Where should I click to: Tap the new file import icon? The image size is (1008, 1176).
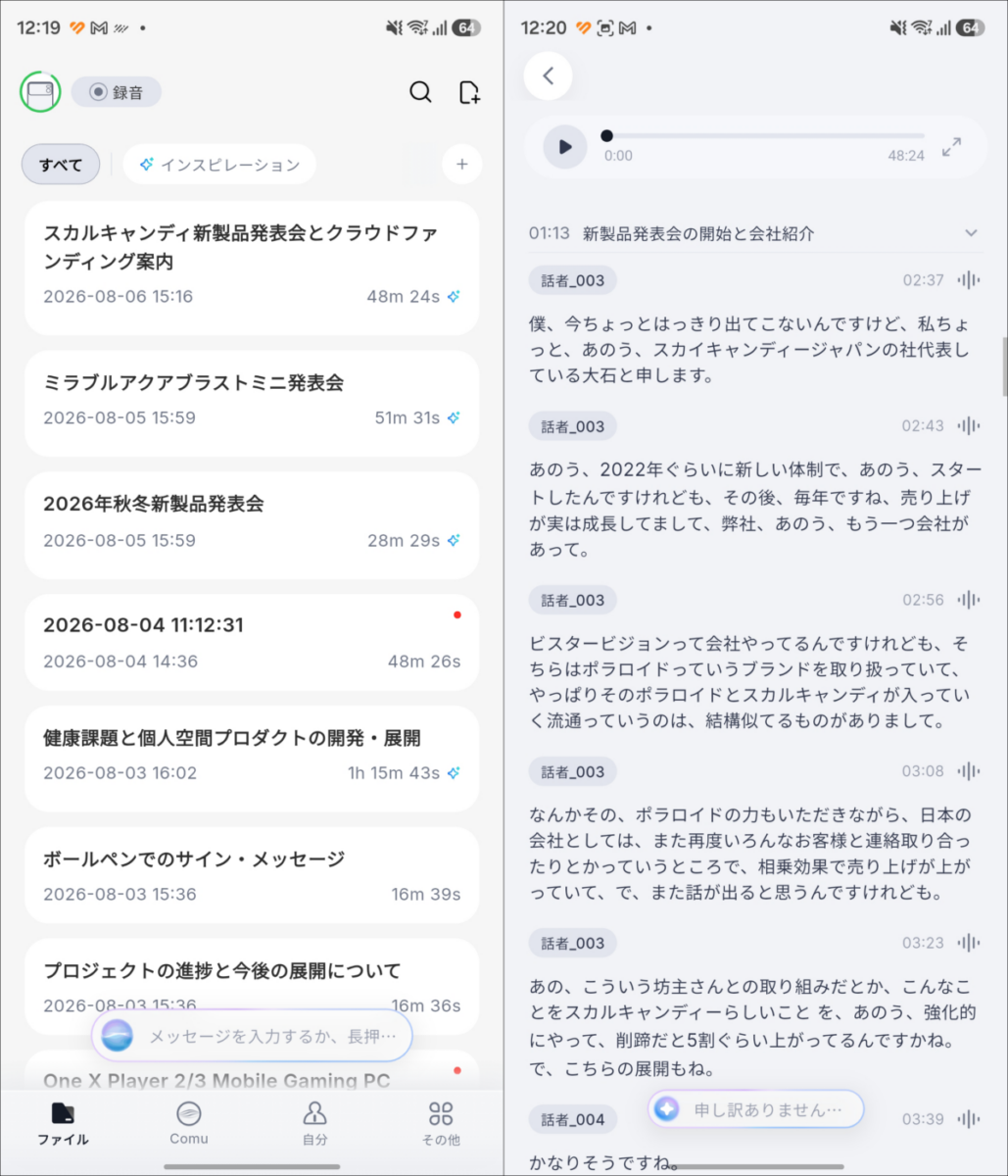469,92
